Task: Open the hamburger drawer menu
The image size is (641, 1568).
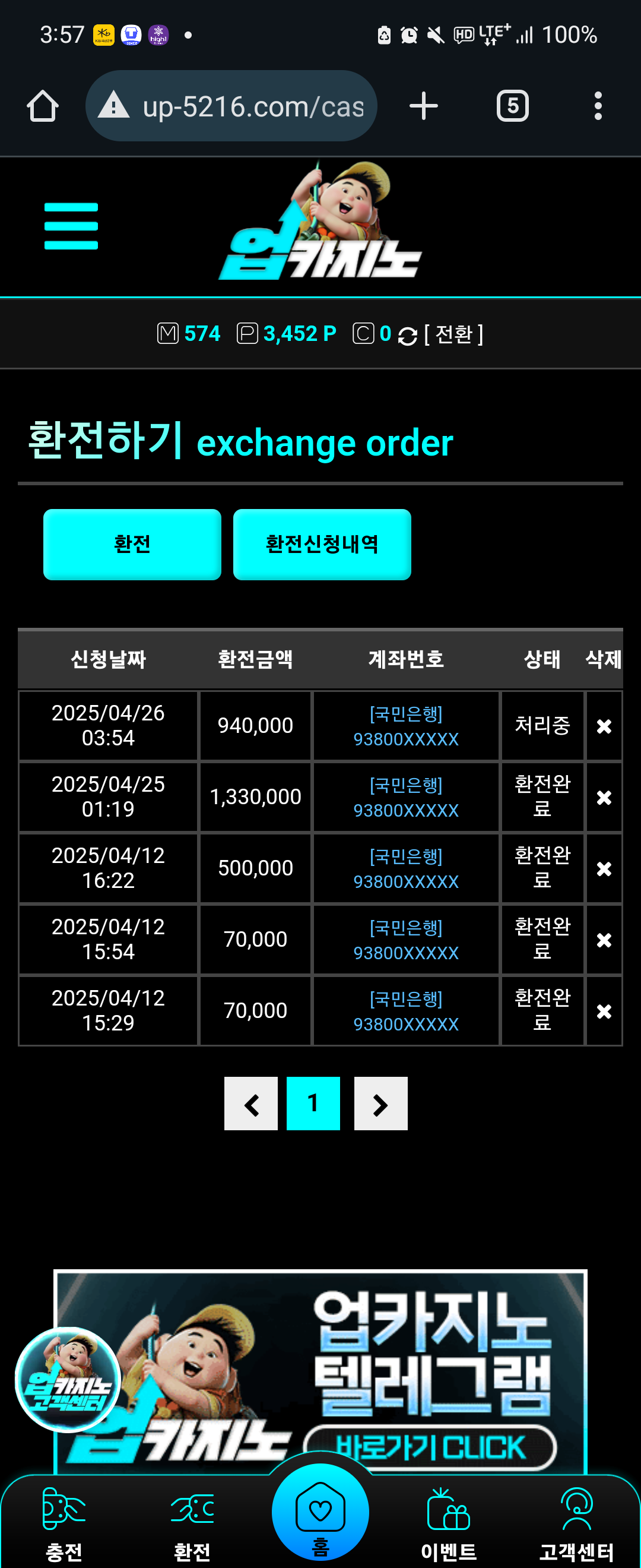Action: [x=71, y=226]
